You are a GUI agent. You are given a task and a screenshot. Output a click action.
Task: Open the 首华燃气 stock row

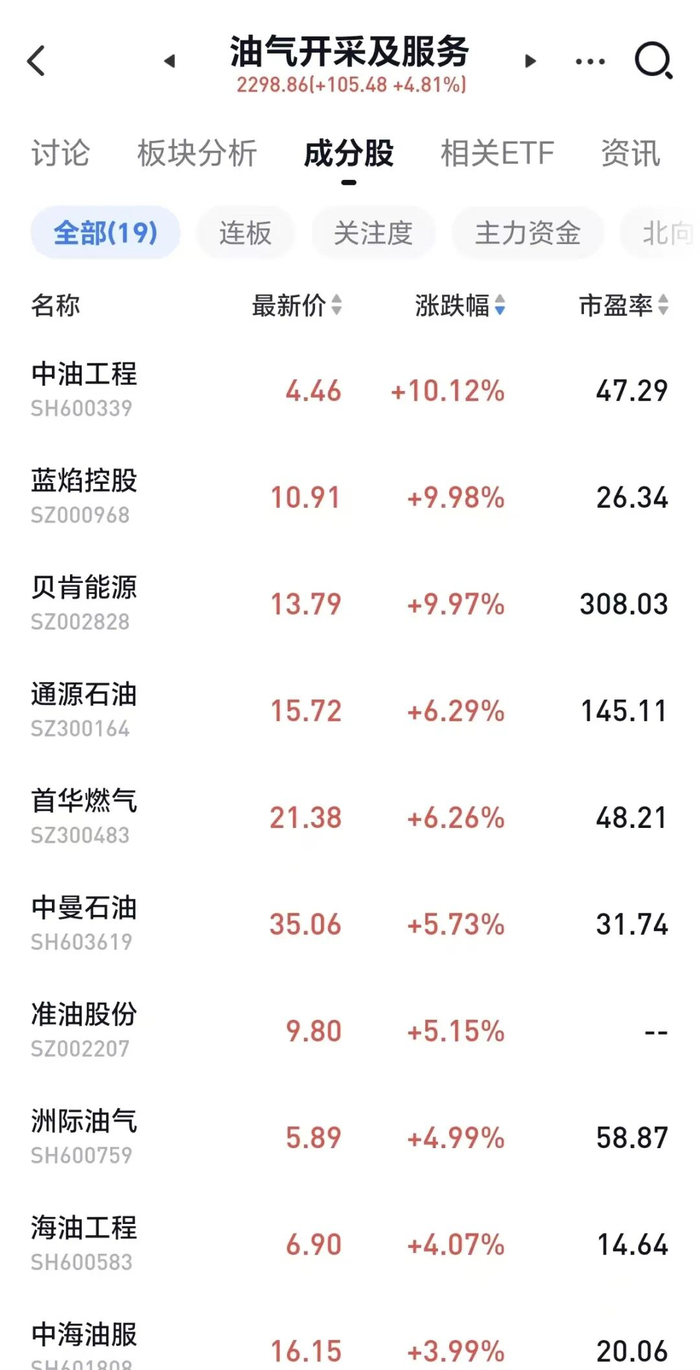pos(350,817)
